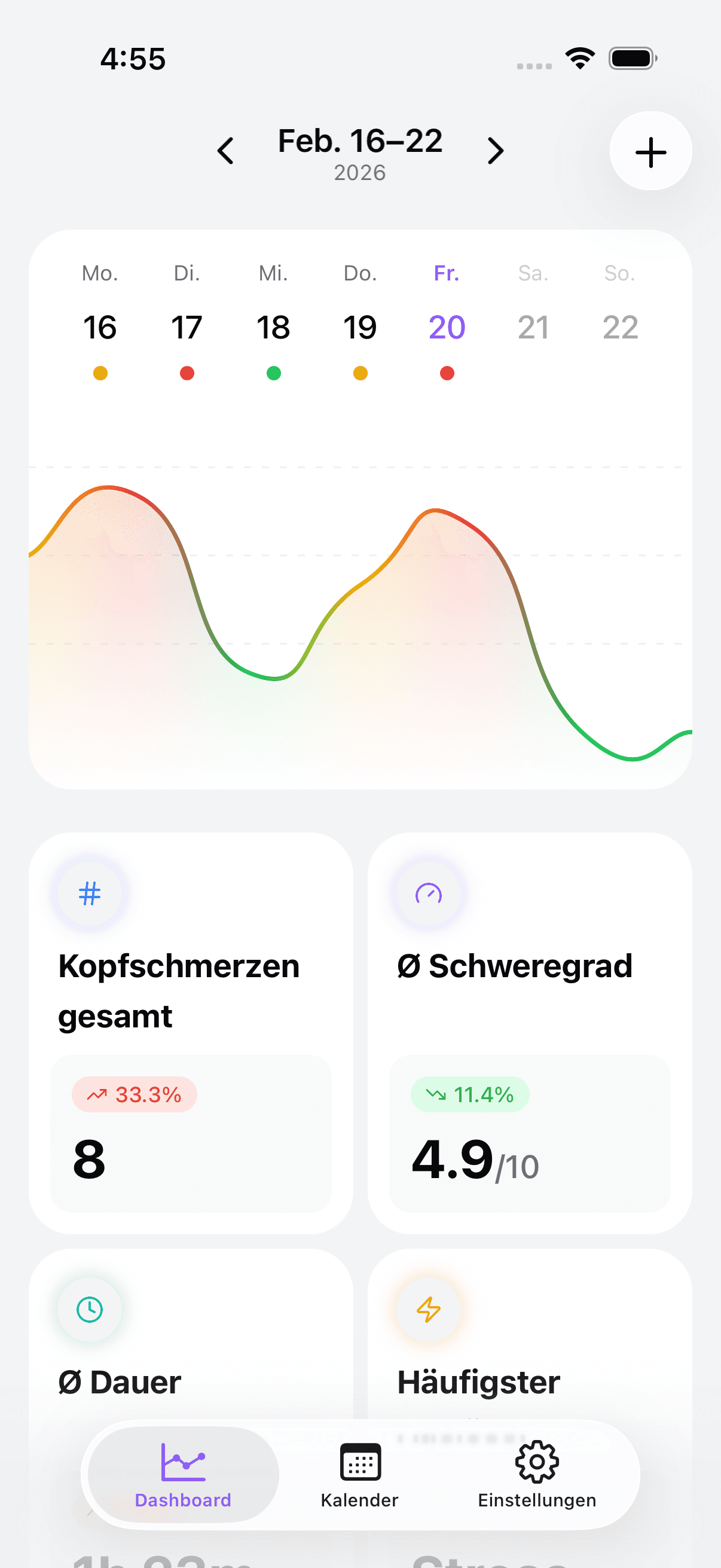Tap the plus icon to add an entry
Screen dimensions: 721x1568
tap(650, 151)
